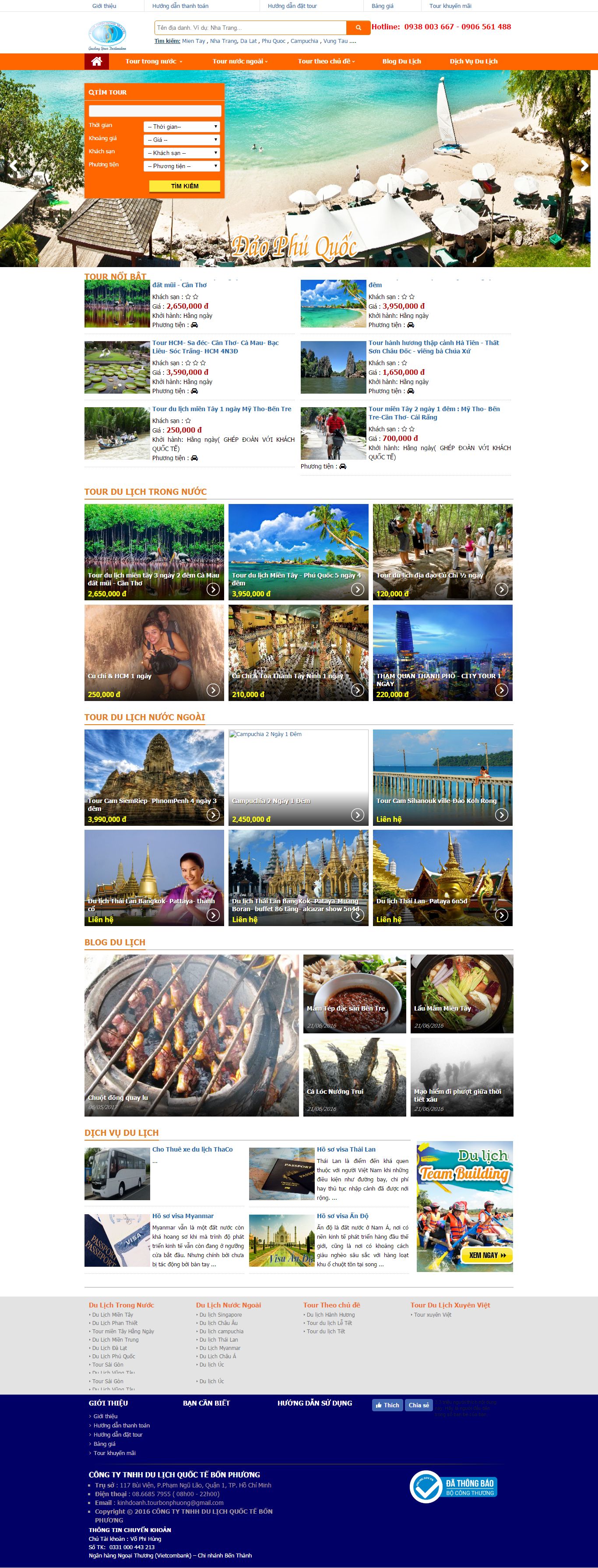Read the Chuột đồng quay lu blog post
This screenshot has width=598, height=1568.
click(191, 1036)
